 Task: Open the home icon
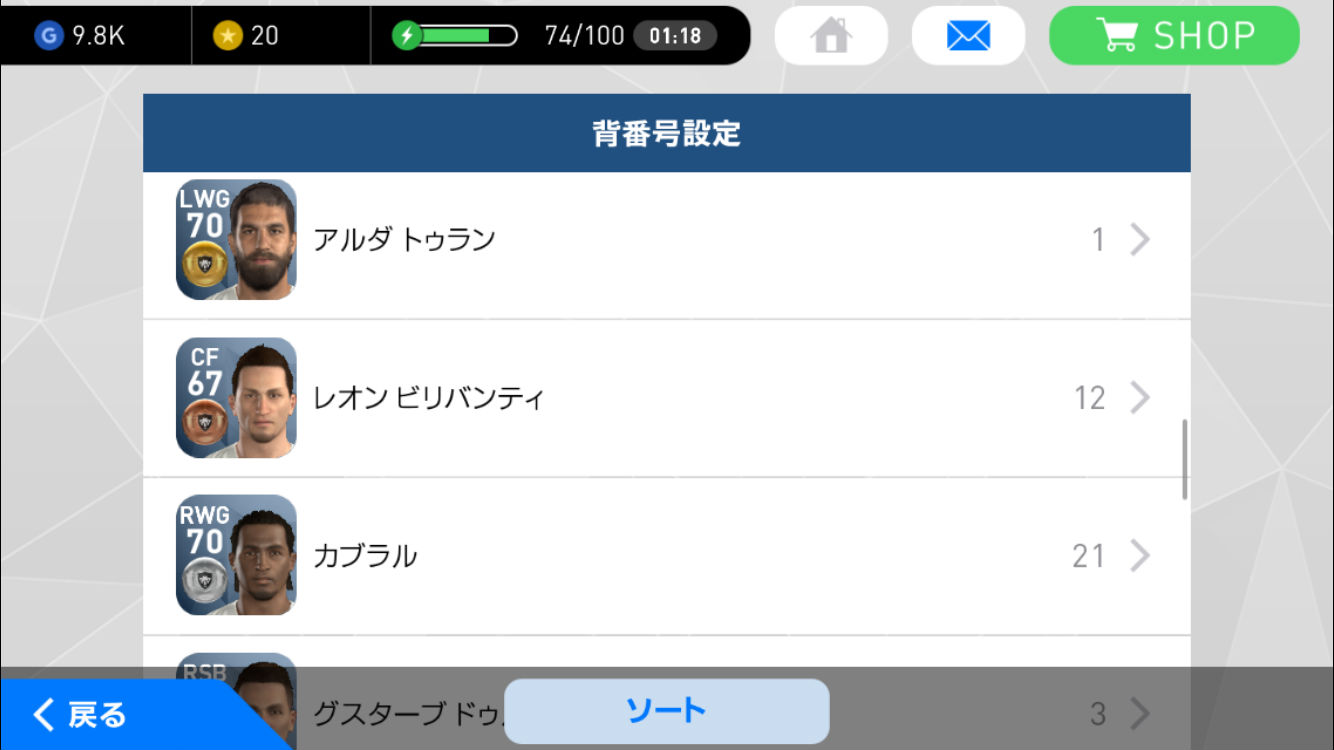[x=830, y=36]
